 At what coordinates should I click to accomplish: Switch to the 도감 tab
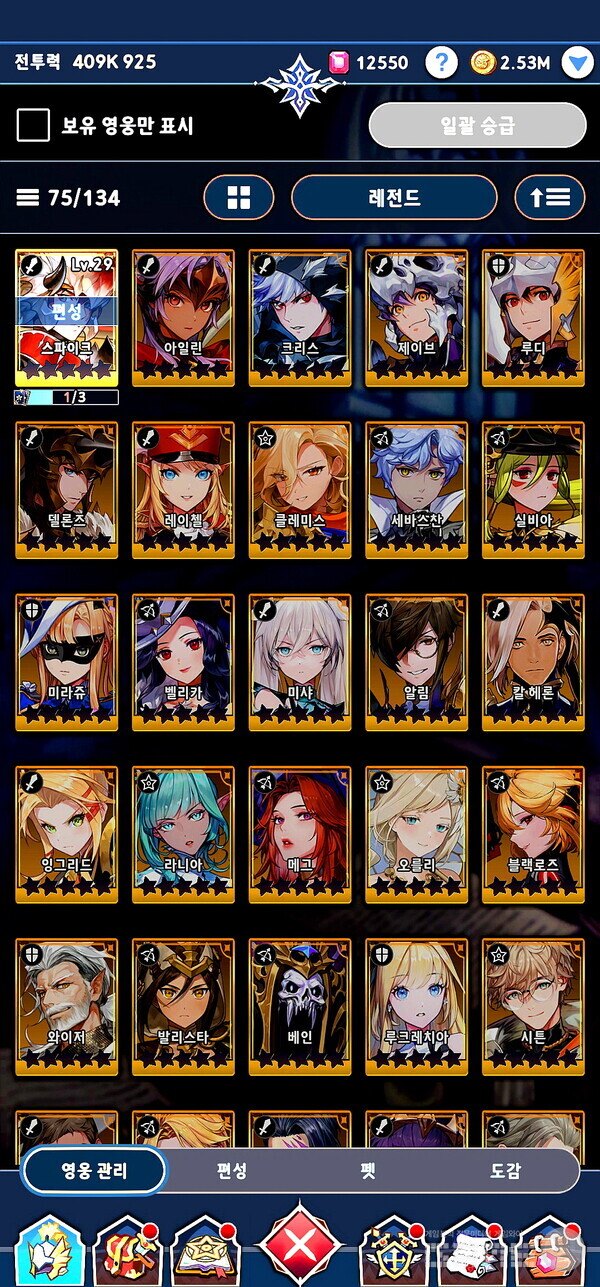pos(505,1171)
